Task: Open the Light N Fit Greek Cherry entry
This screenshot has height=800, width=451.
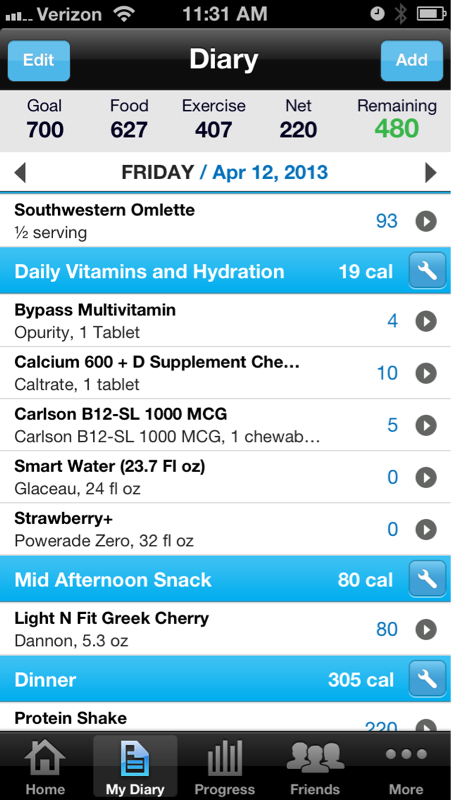Action: point(226,629)
